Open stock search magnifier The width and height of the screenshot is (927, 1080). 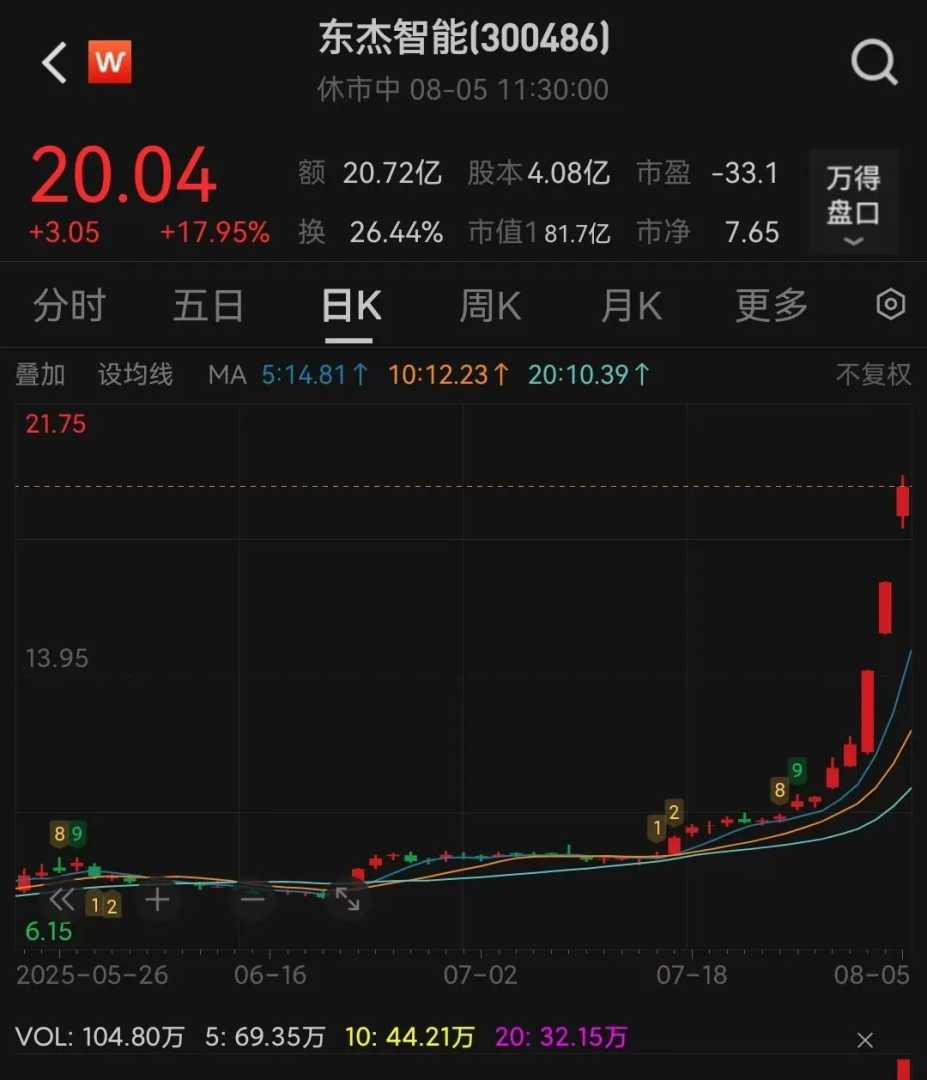874,63
